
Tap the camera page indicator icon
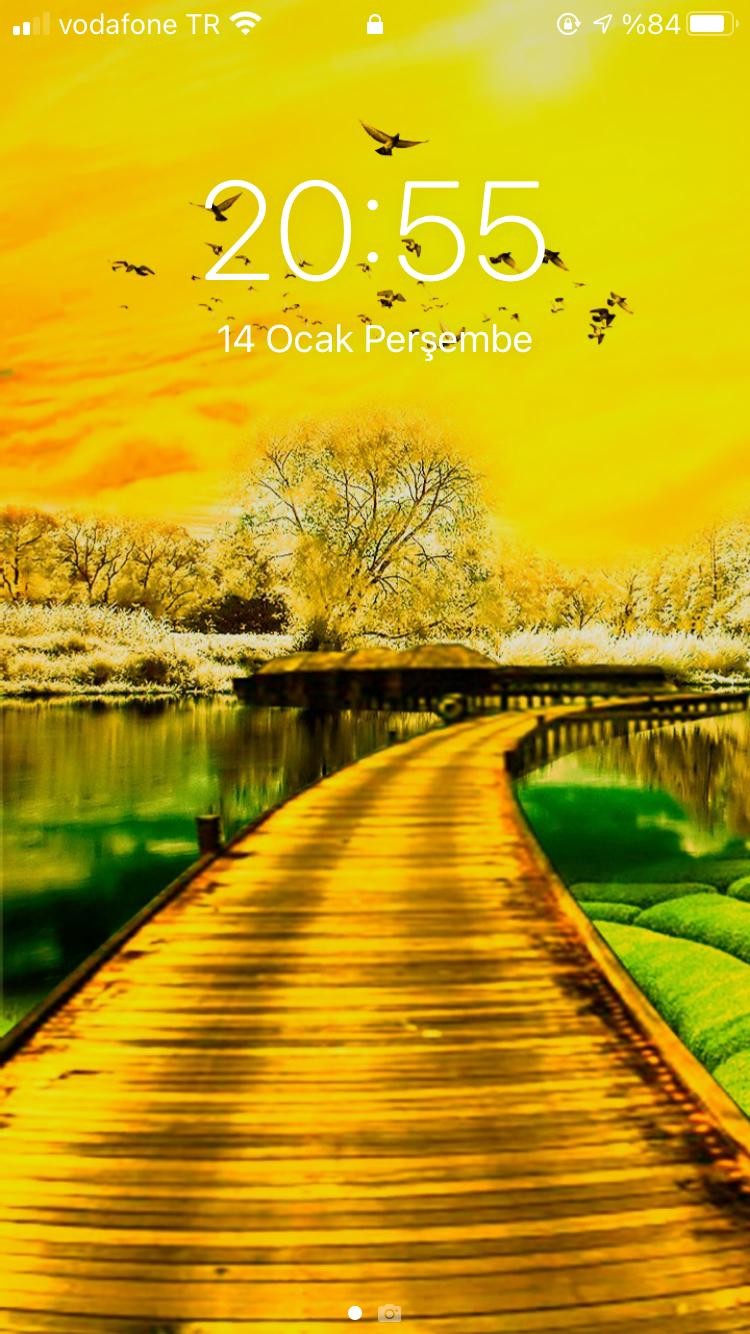(x=389, y=1313)
